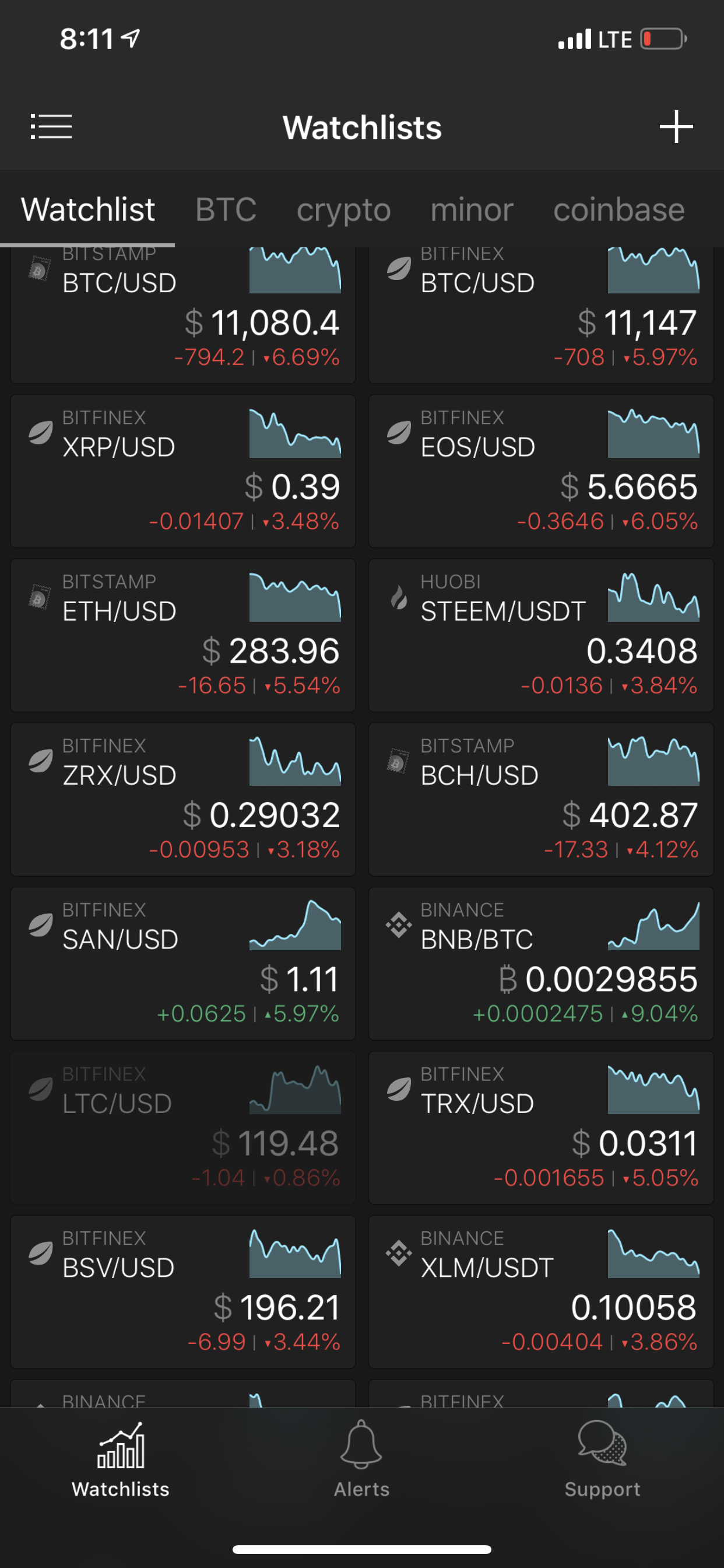
Task: Open the BCH/USD card
Action: click(541, 799)
